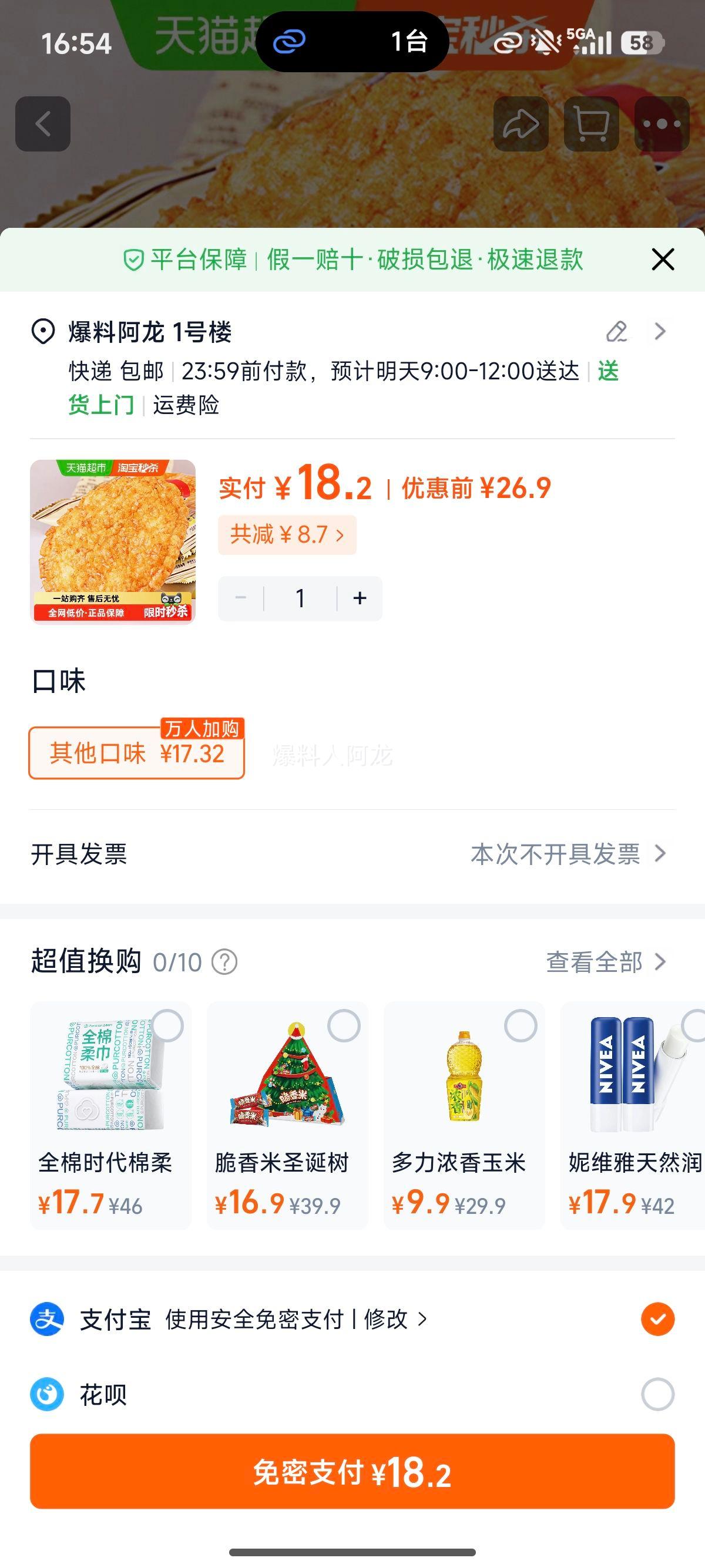
Task: Open the shopping cart icon
Action: pos(592,124)
